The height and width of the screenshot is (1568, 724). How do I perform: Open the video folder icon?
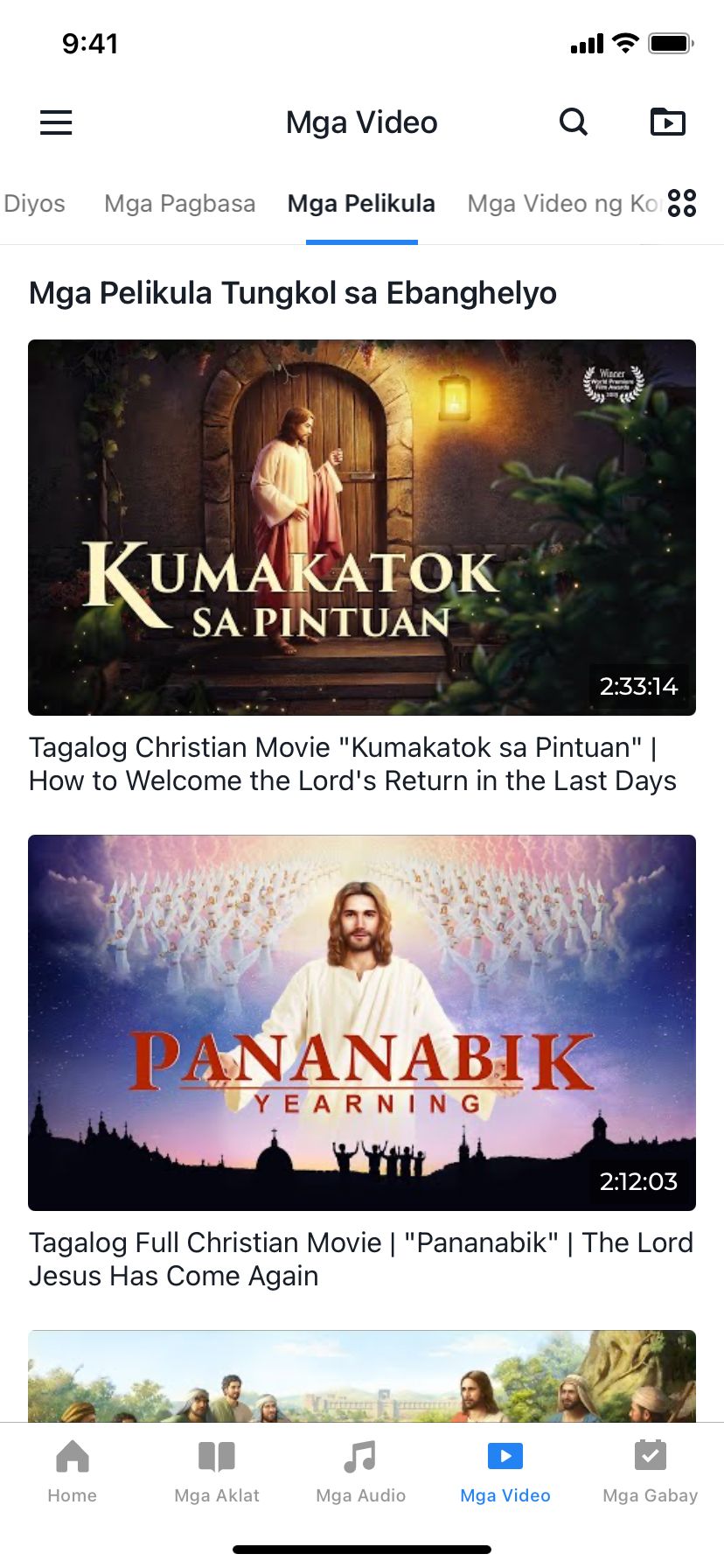coord(667,122)
